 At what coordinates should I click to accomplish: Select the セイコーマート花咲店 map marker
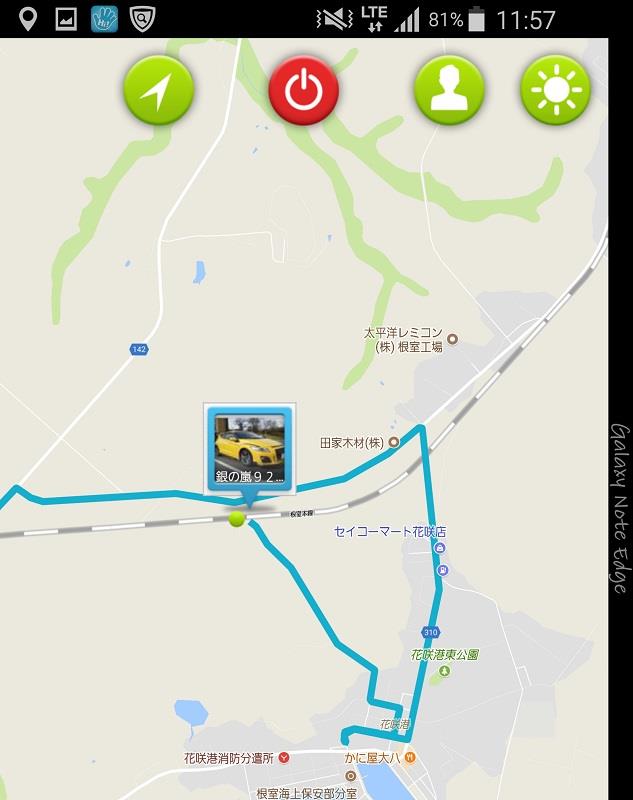click(439, 549)
